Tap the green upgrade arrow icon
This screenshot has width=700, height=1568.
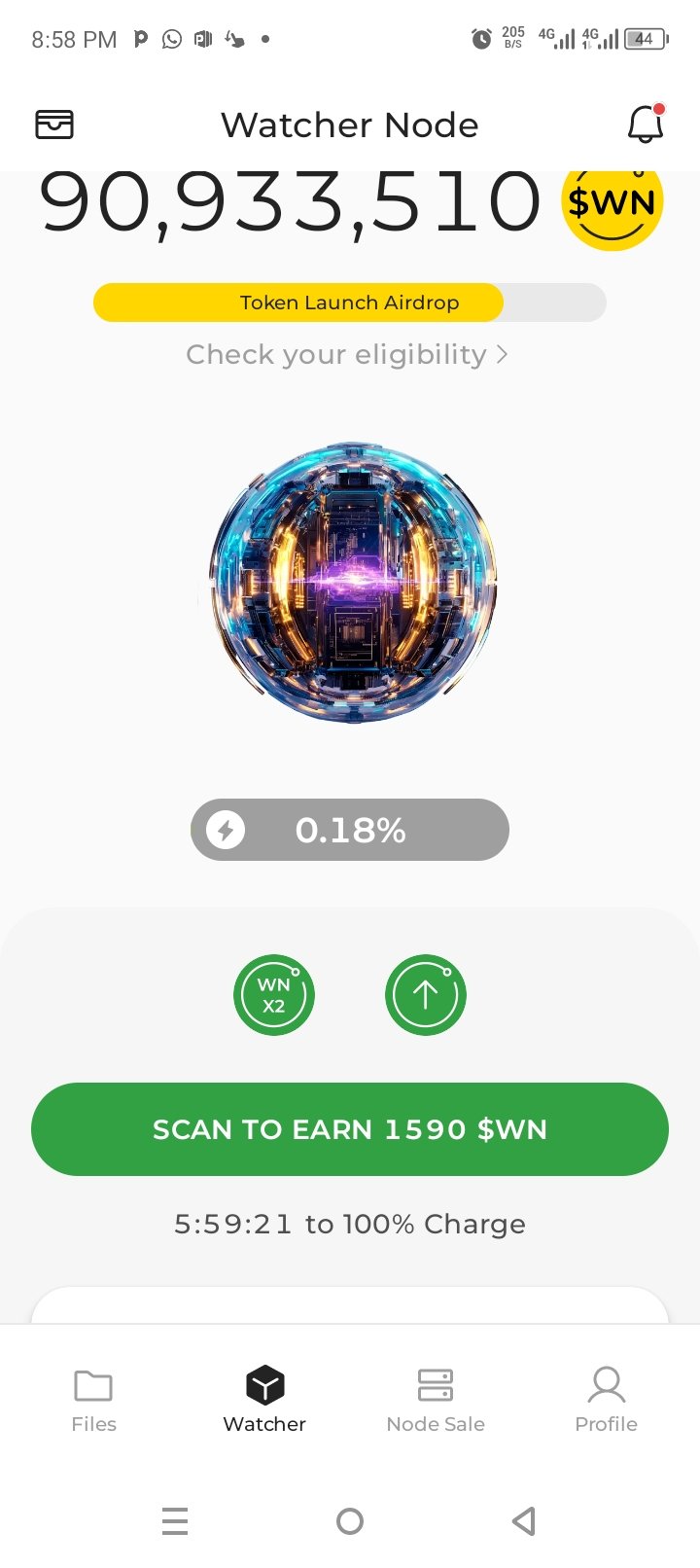426,995
